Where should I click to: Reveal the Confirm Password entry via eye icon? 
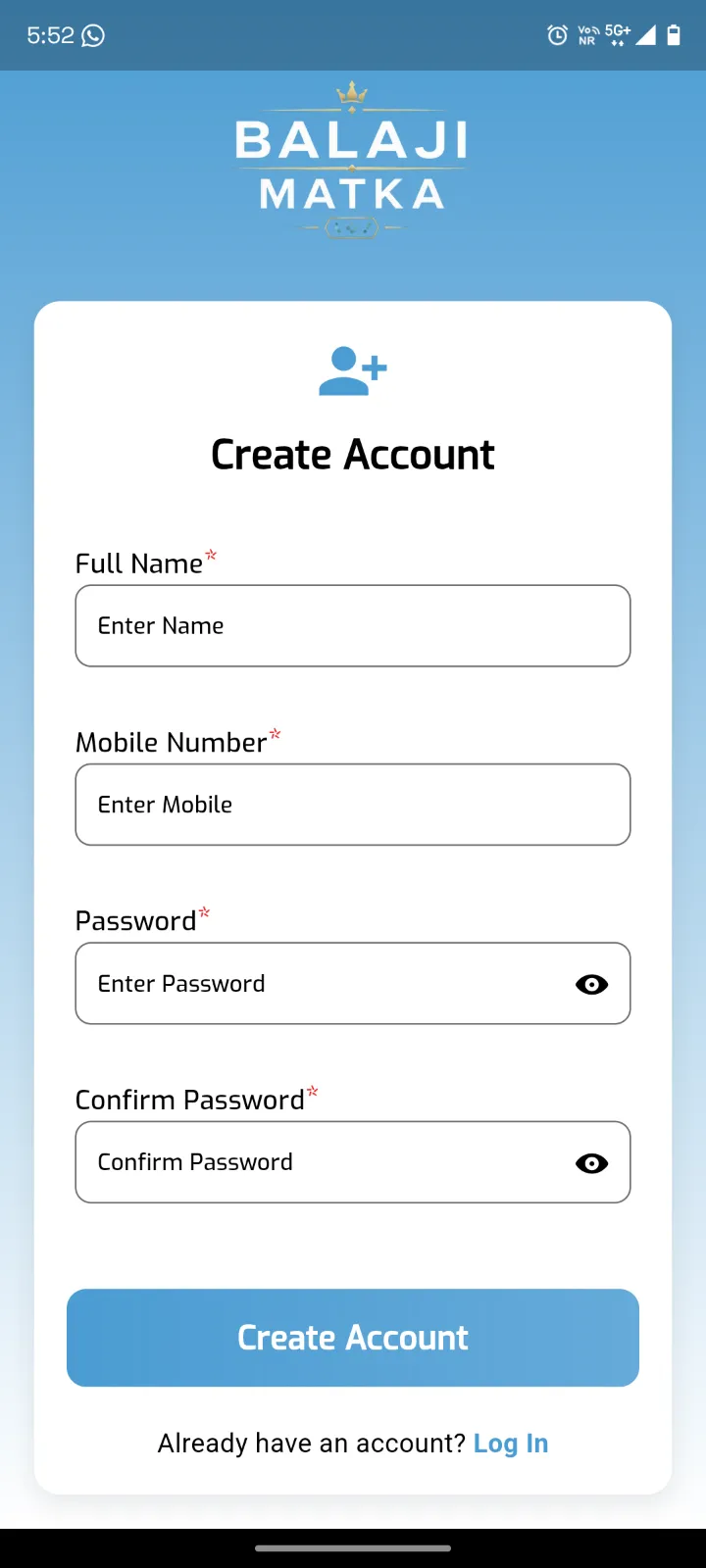[591, 1163]
